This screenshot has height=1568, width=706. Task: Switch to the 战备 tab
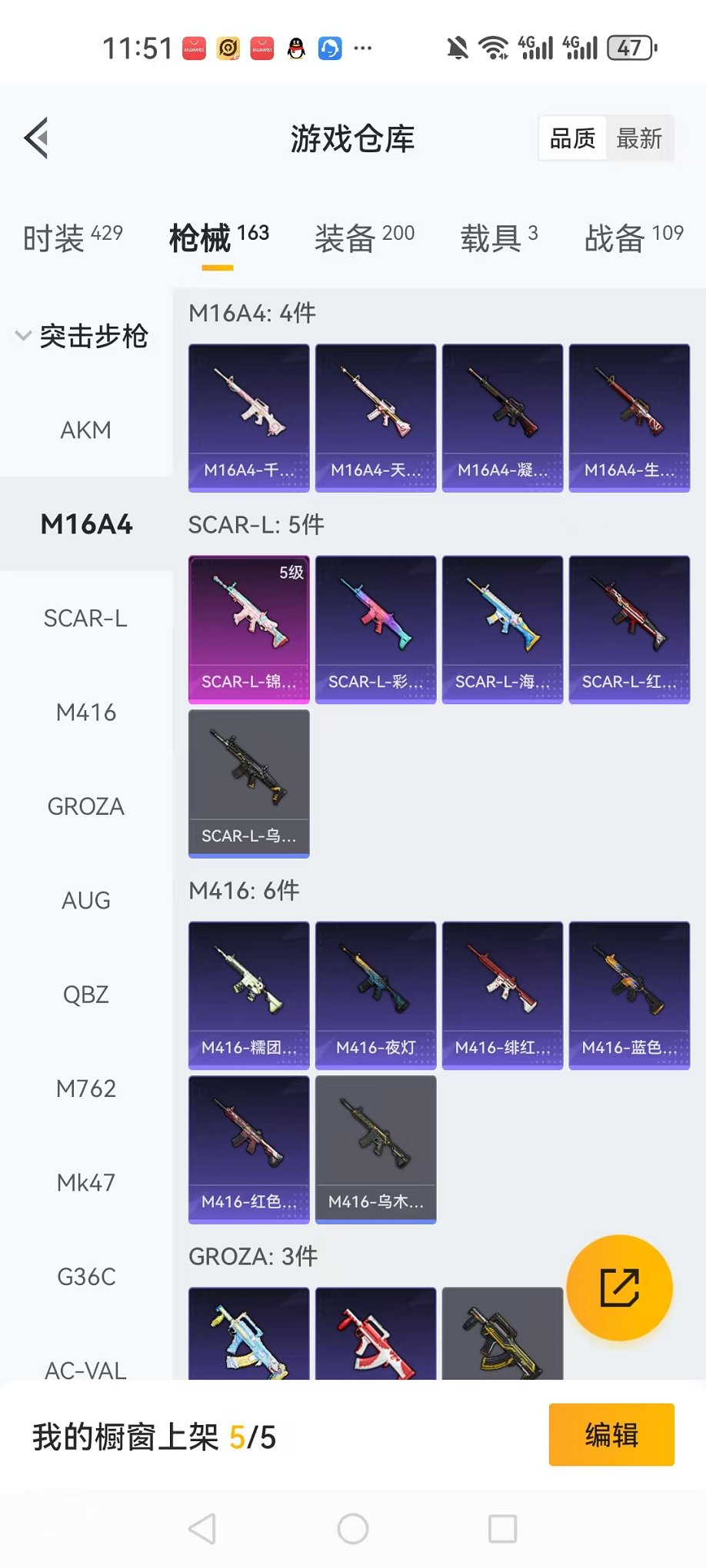click(x=633, y=238)
